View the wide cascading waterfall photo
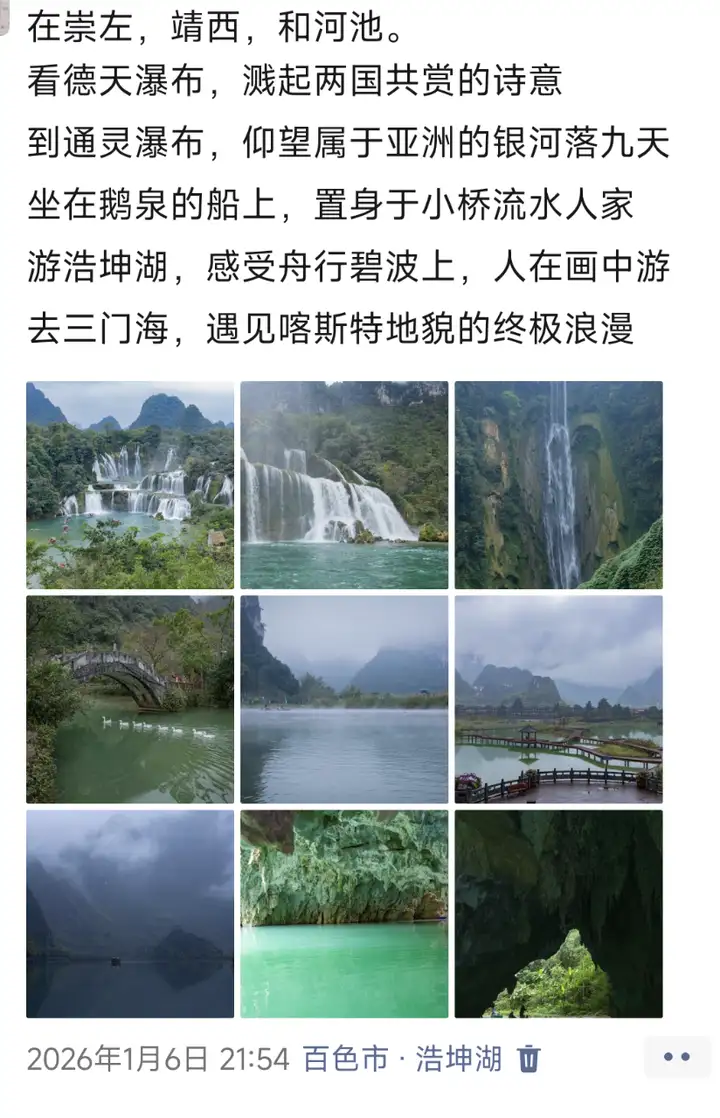The image size is (720, 1118). 343,482
